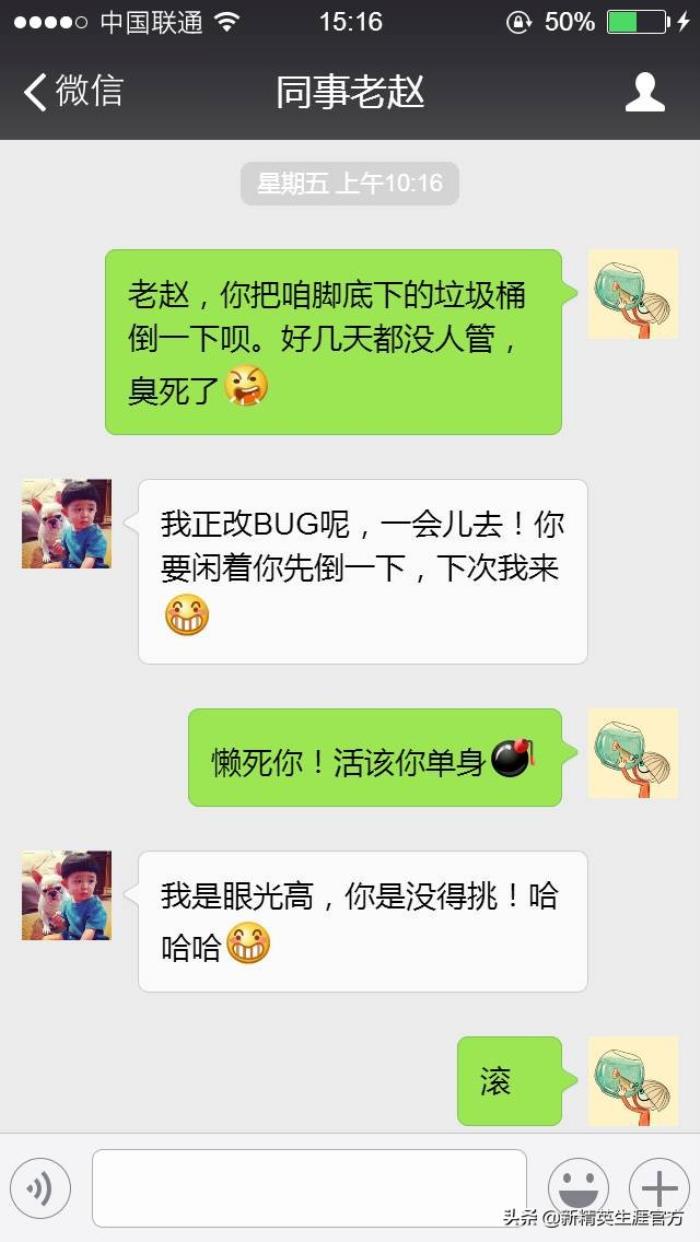Go back to the 微信 chat list
This screenshot has width=700, height=1242.
tap(72, 92)
